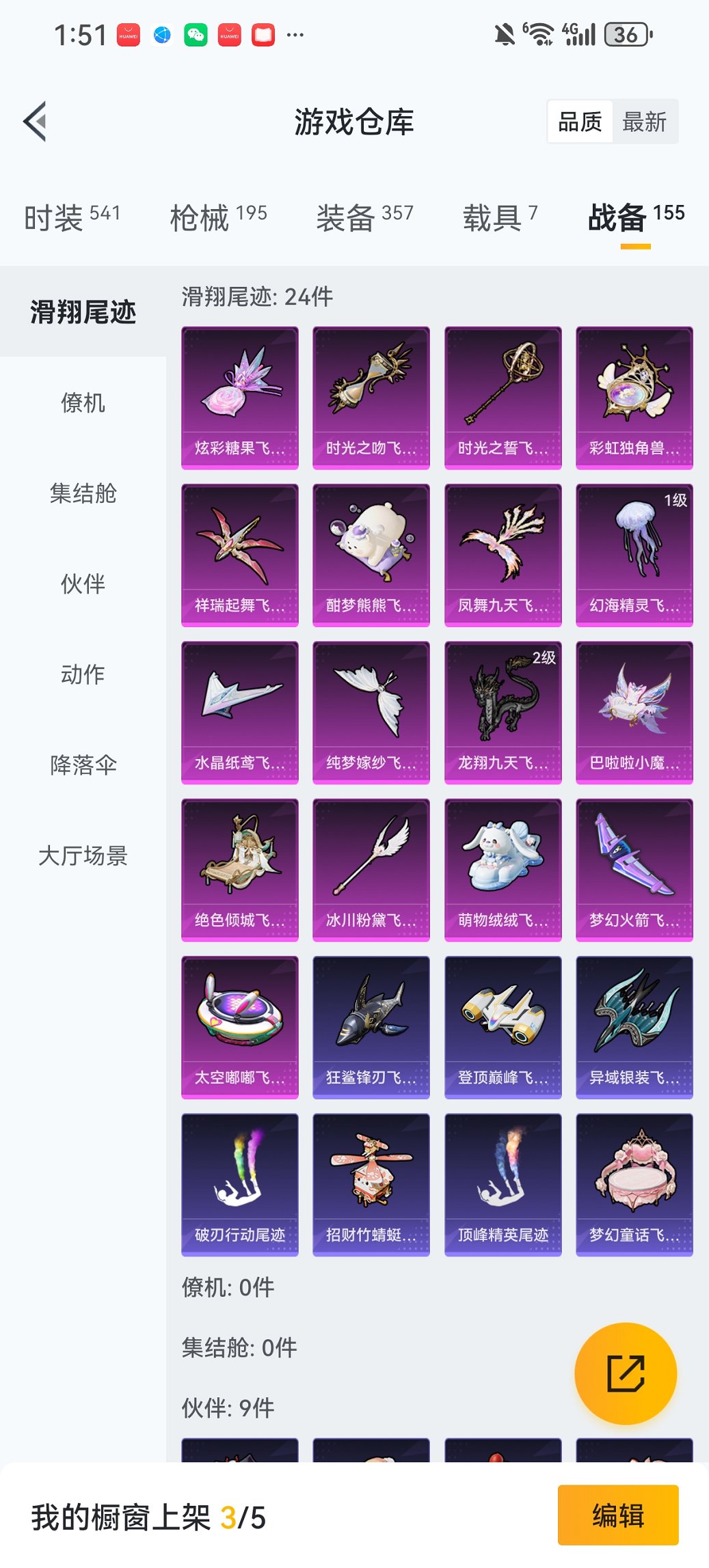
Task: Jump to 伙伴 category
Action: pyautogui.click(x=83, y=583)
